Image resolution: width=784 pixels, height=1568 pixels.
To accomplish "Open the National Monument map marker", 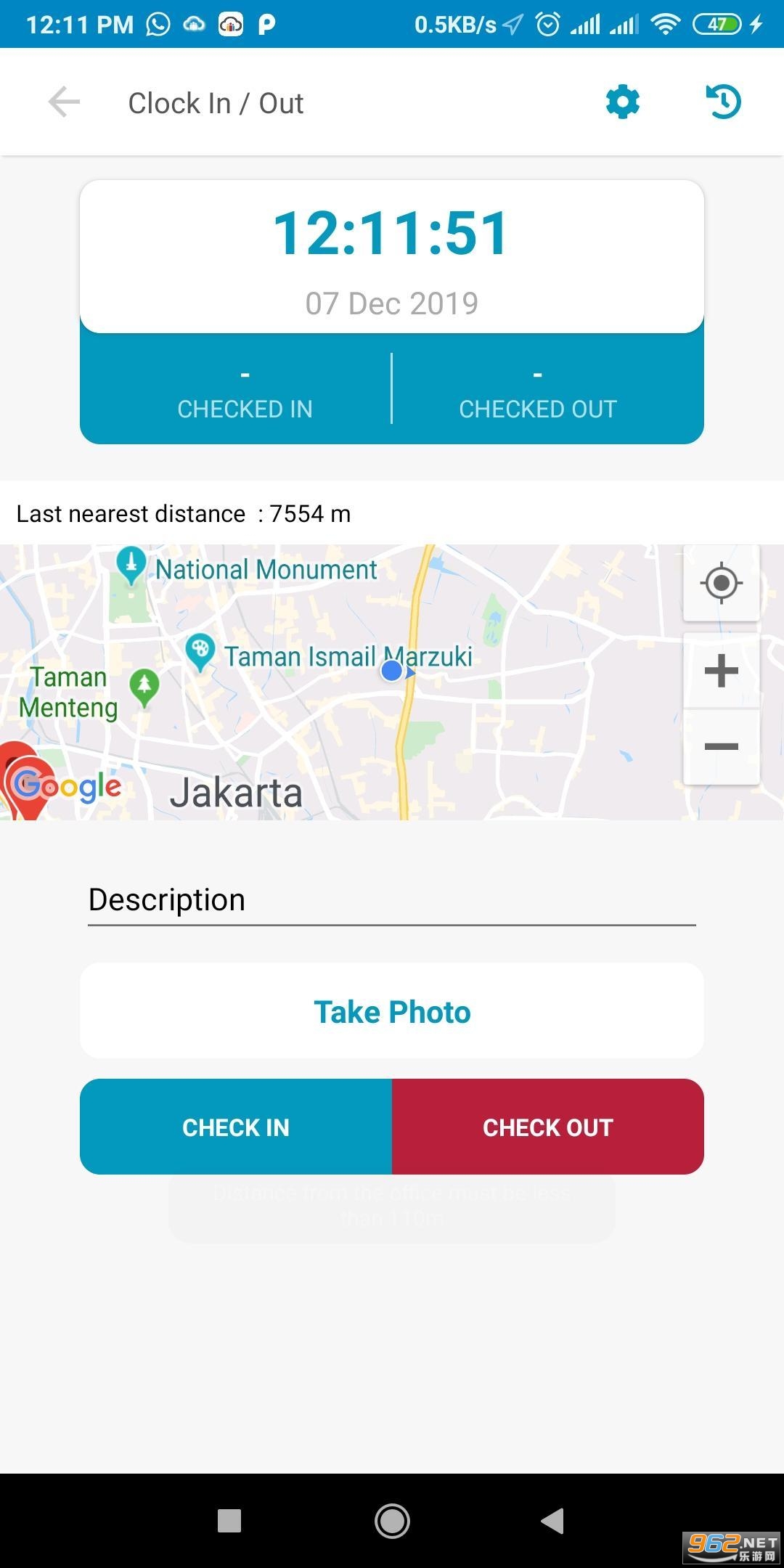I will click(131, 564).
